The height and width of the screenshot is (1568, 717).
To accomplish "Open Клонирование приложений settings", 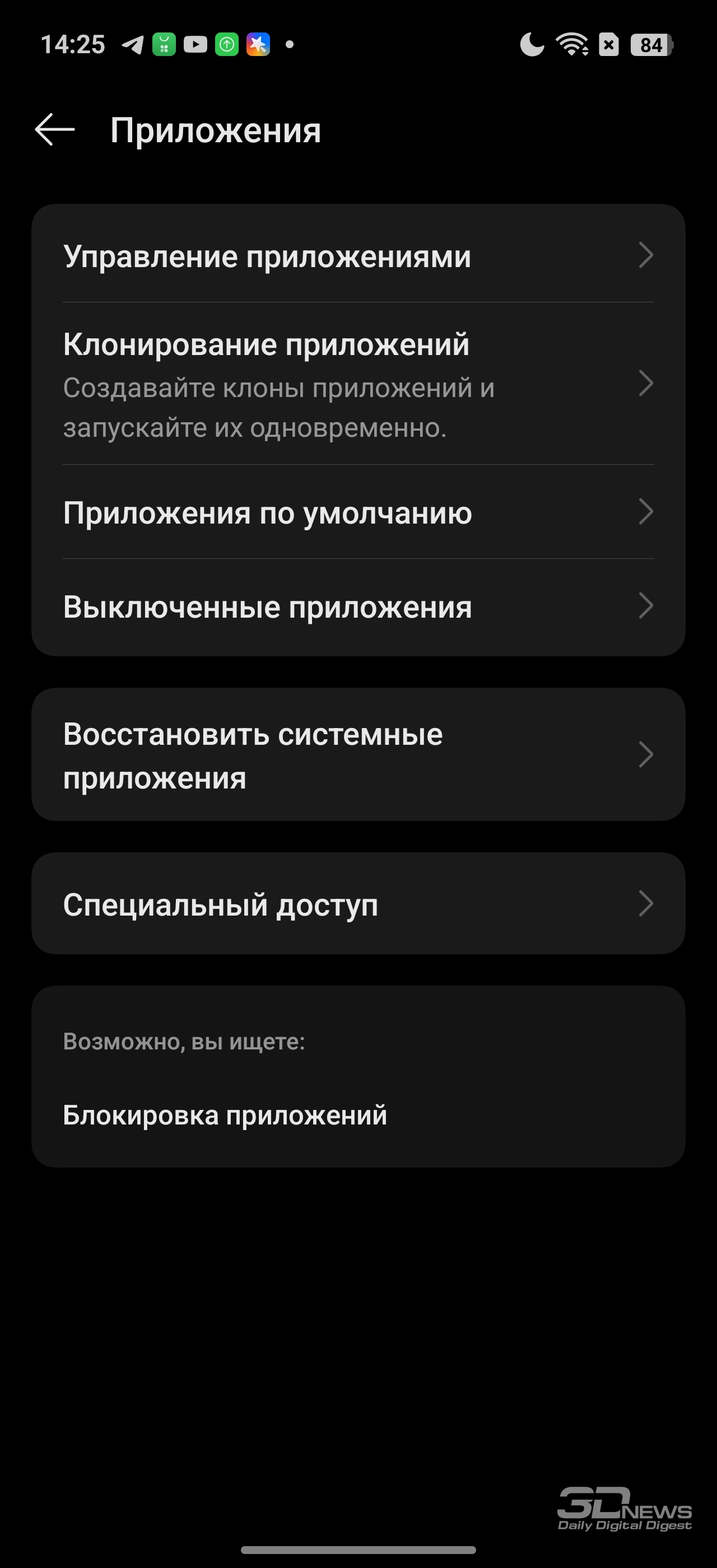I will pos(358,384).
